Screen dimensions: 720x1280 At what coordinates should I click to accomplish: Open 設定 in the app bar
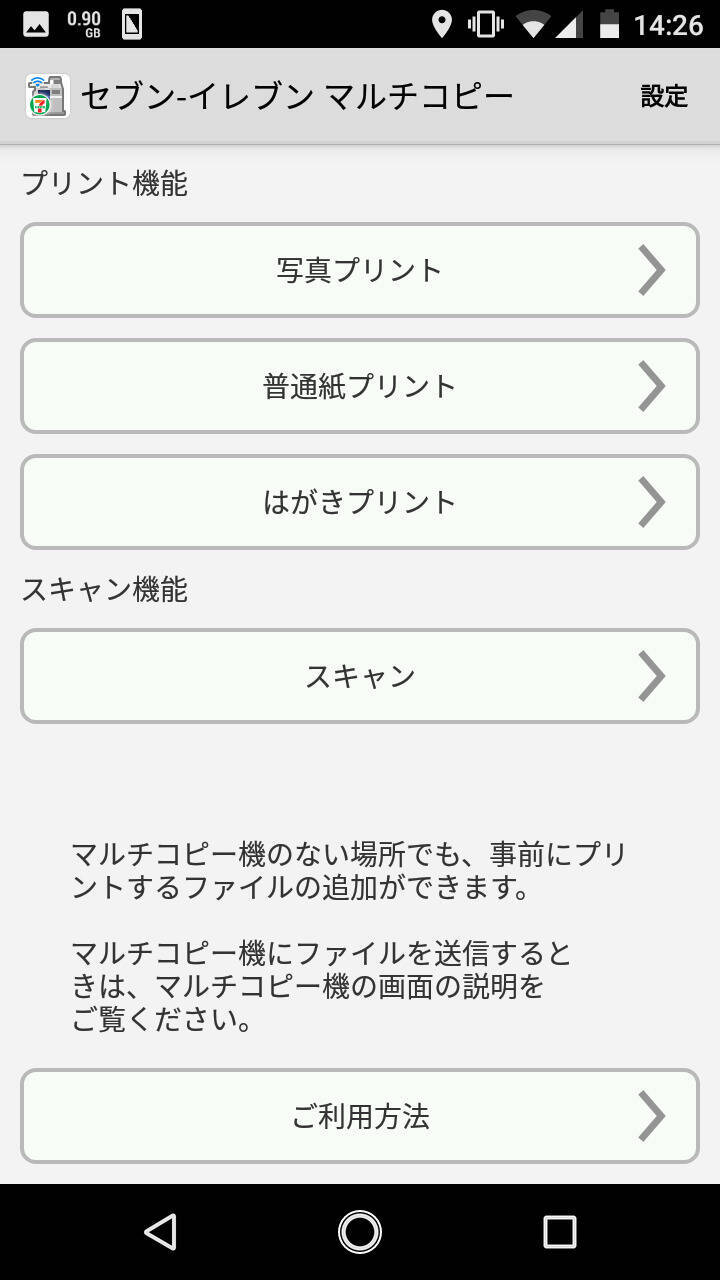664,96
